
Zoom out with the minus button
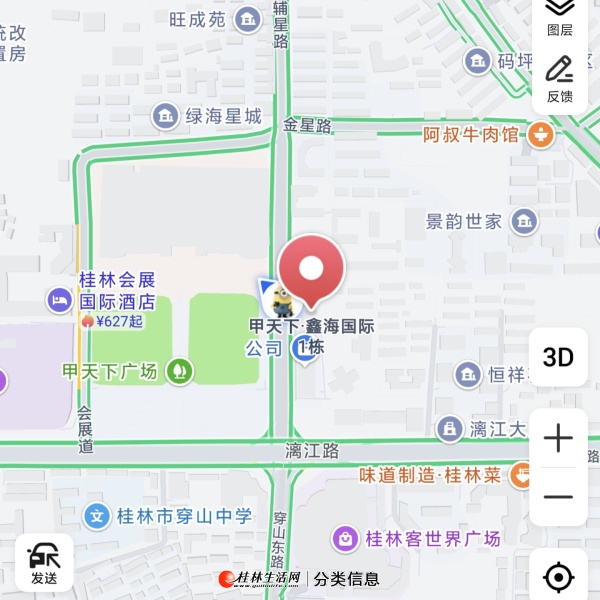(x=558, y=497)
